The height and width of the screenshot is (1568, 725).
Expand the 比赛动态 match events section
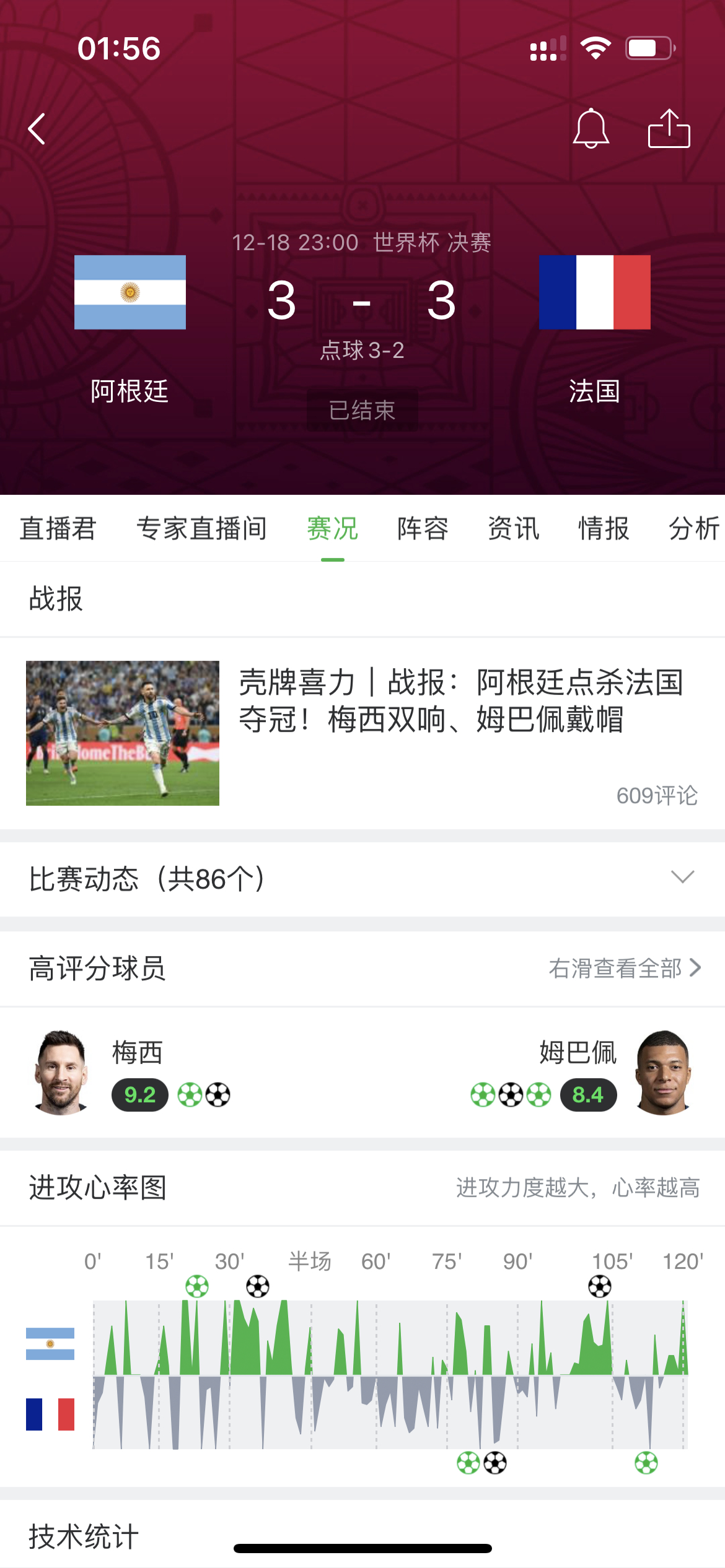click(x=682, y=877)
